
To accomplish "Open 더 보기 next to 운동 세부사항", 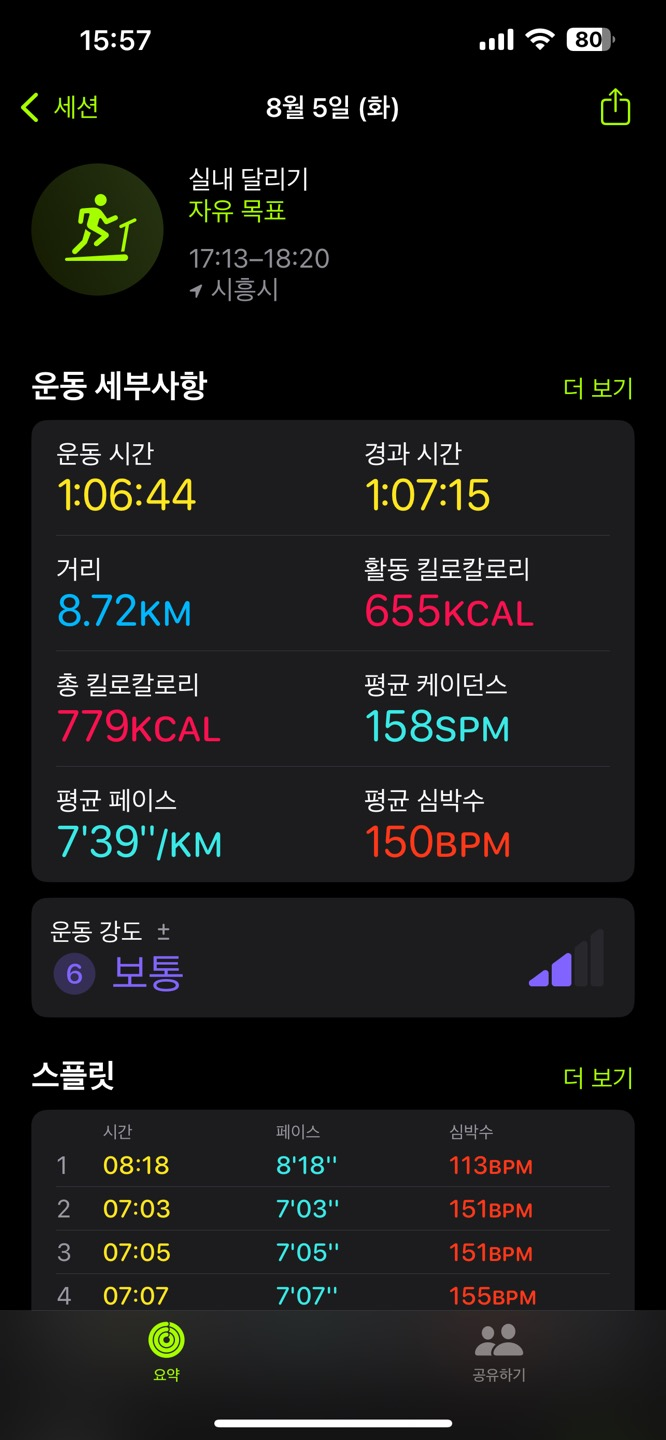I will click(598, 388).
